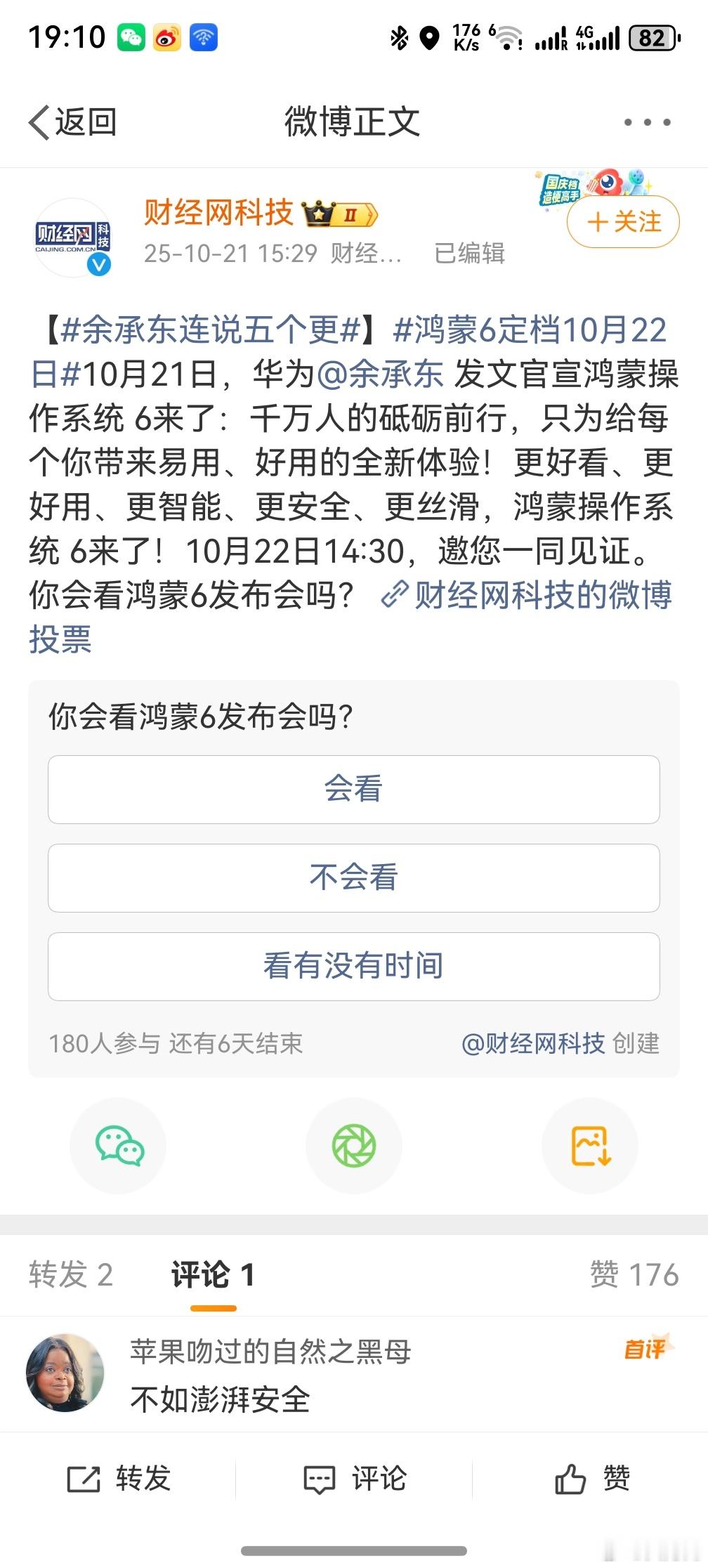This screenshot has height=1568, width=708.
Task: Follow 财经网科技 with the 关注 button
Action: click(623, 222)
